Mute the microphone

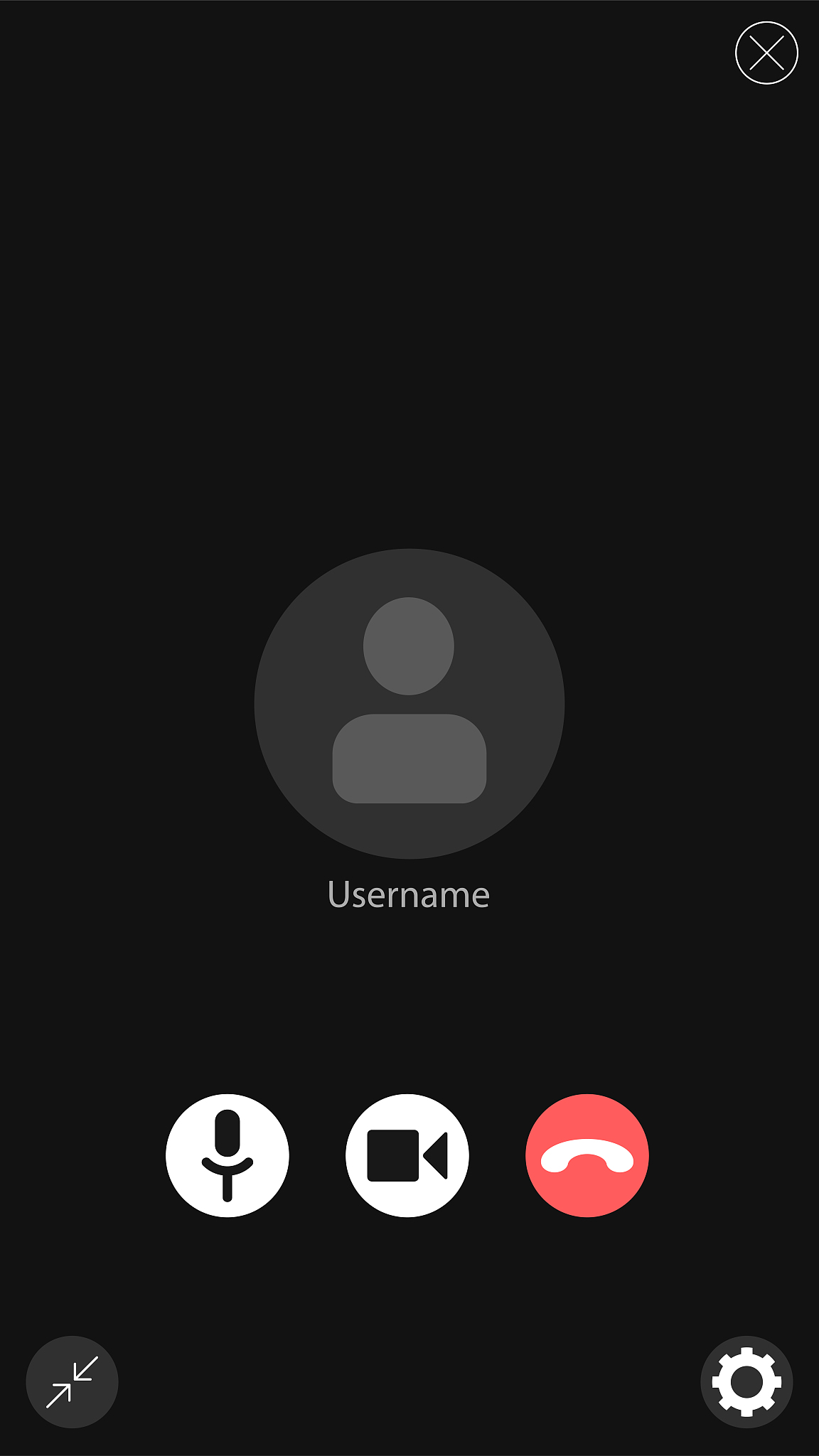(x=227, y=1155)
